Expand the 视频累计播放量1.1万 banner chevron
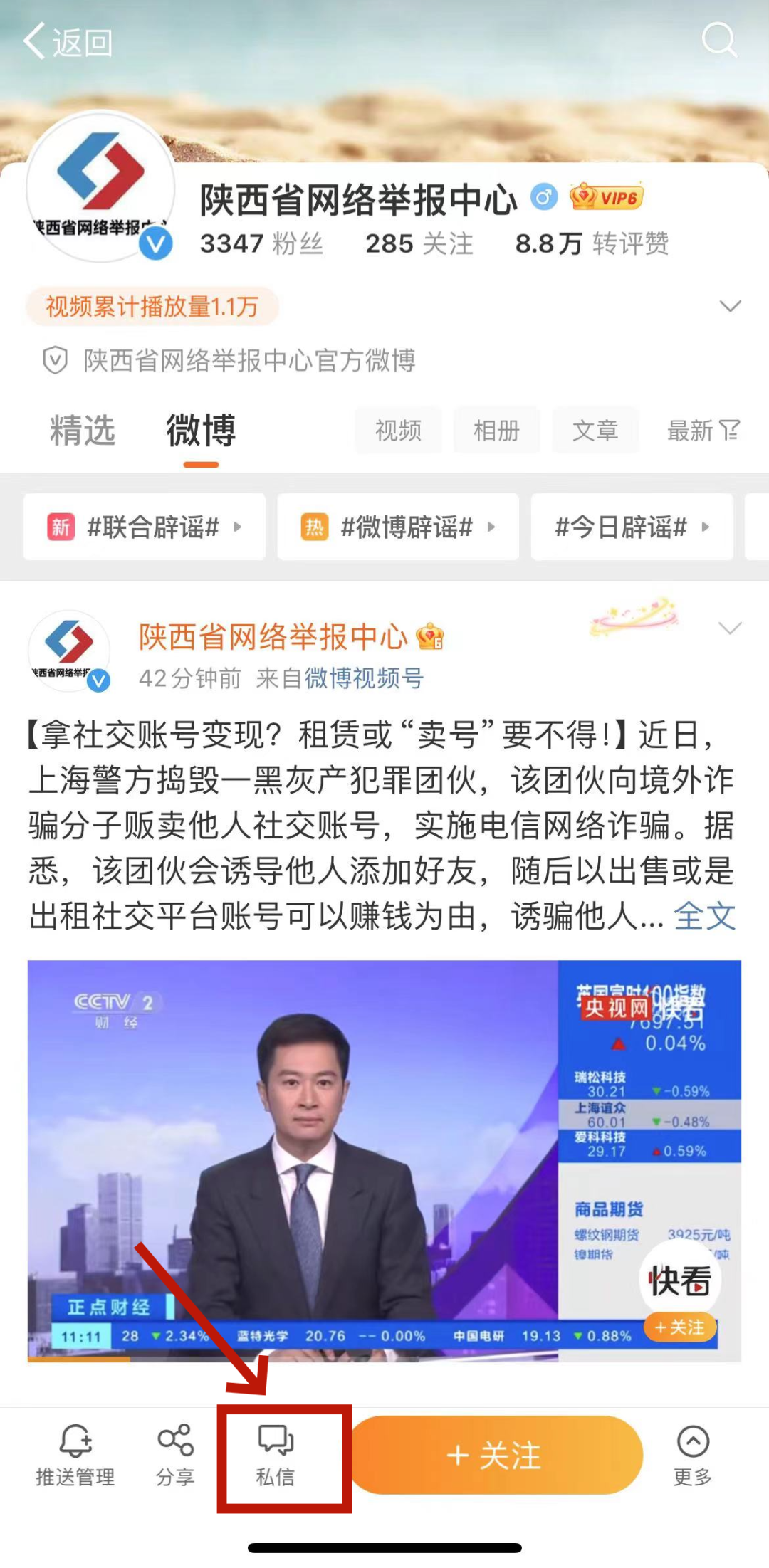769x1568 pixels. (x=731, y=307)
